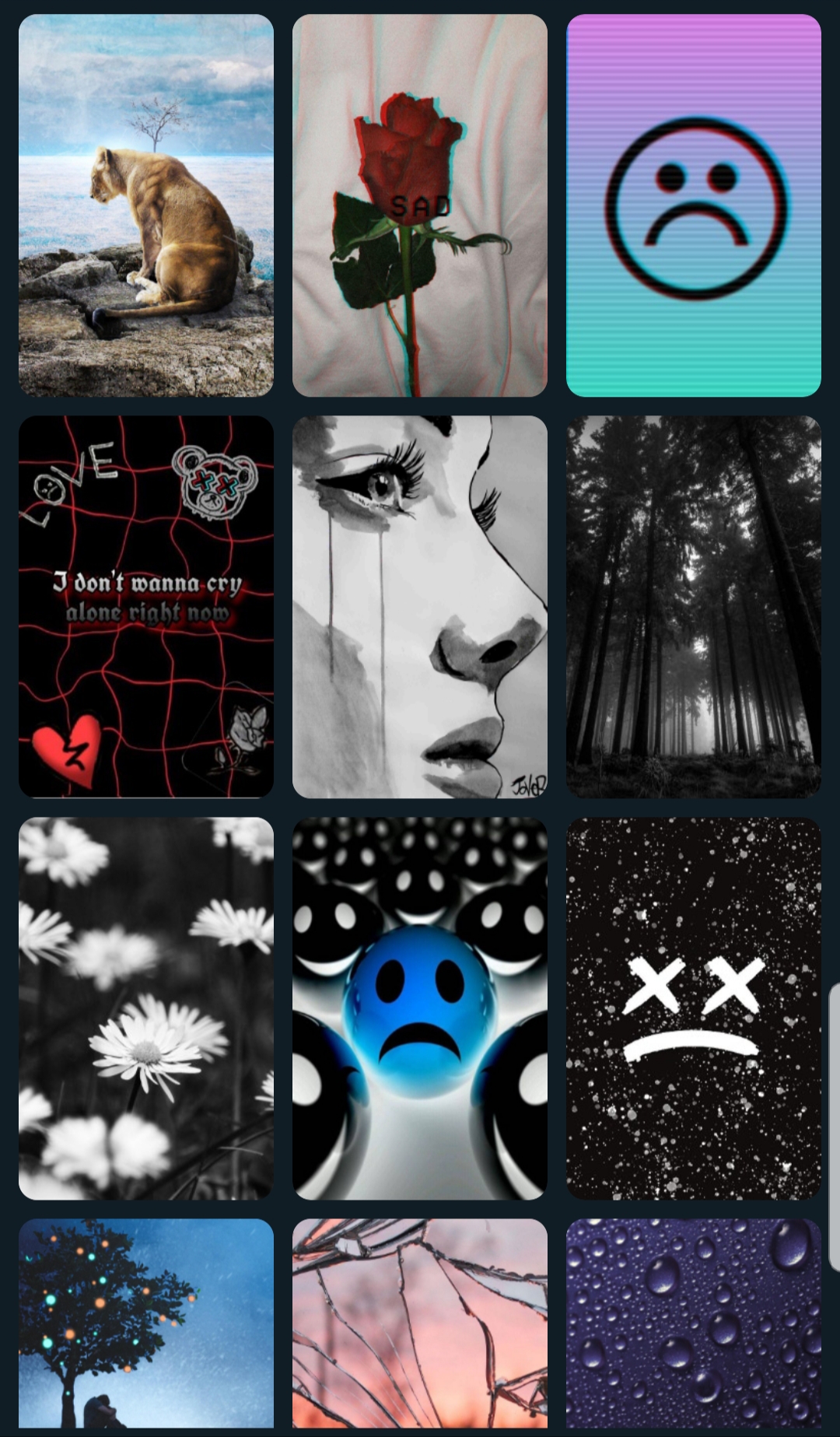Screen dimensions: 840x1437
Task: Open the dark foggy forest wallpaper
Action: click(694, 607)
